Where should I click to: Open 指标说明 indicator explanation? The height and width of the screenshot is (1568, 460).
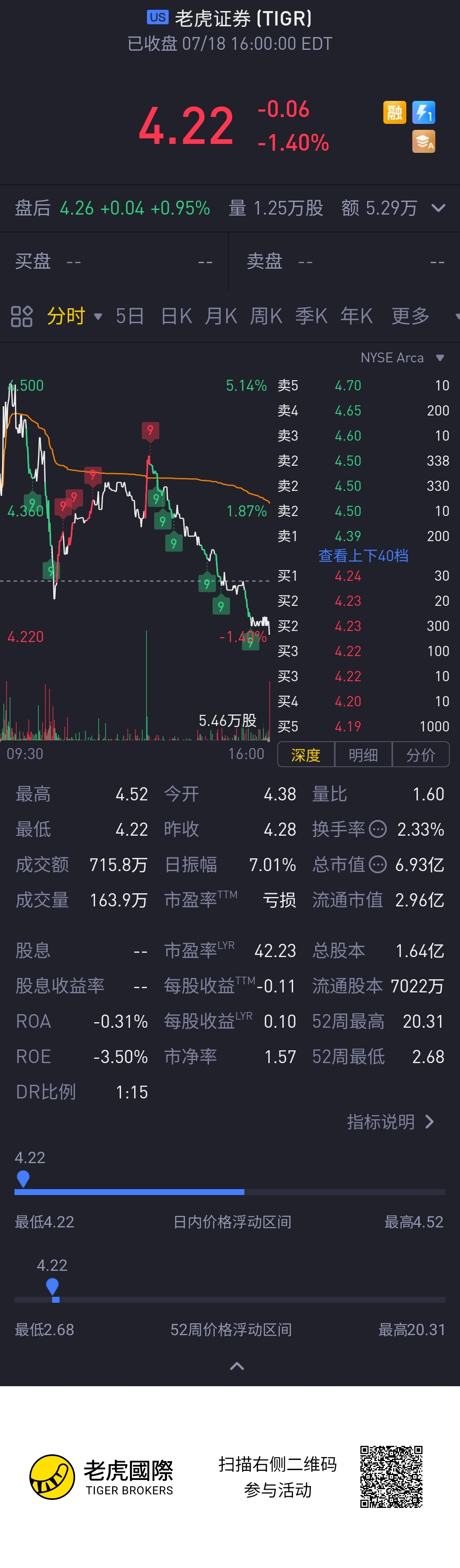(x=390, y=1122)
